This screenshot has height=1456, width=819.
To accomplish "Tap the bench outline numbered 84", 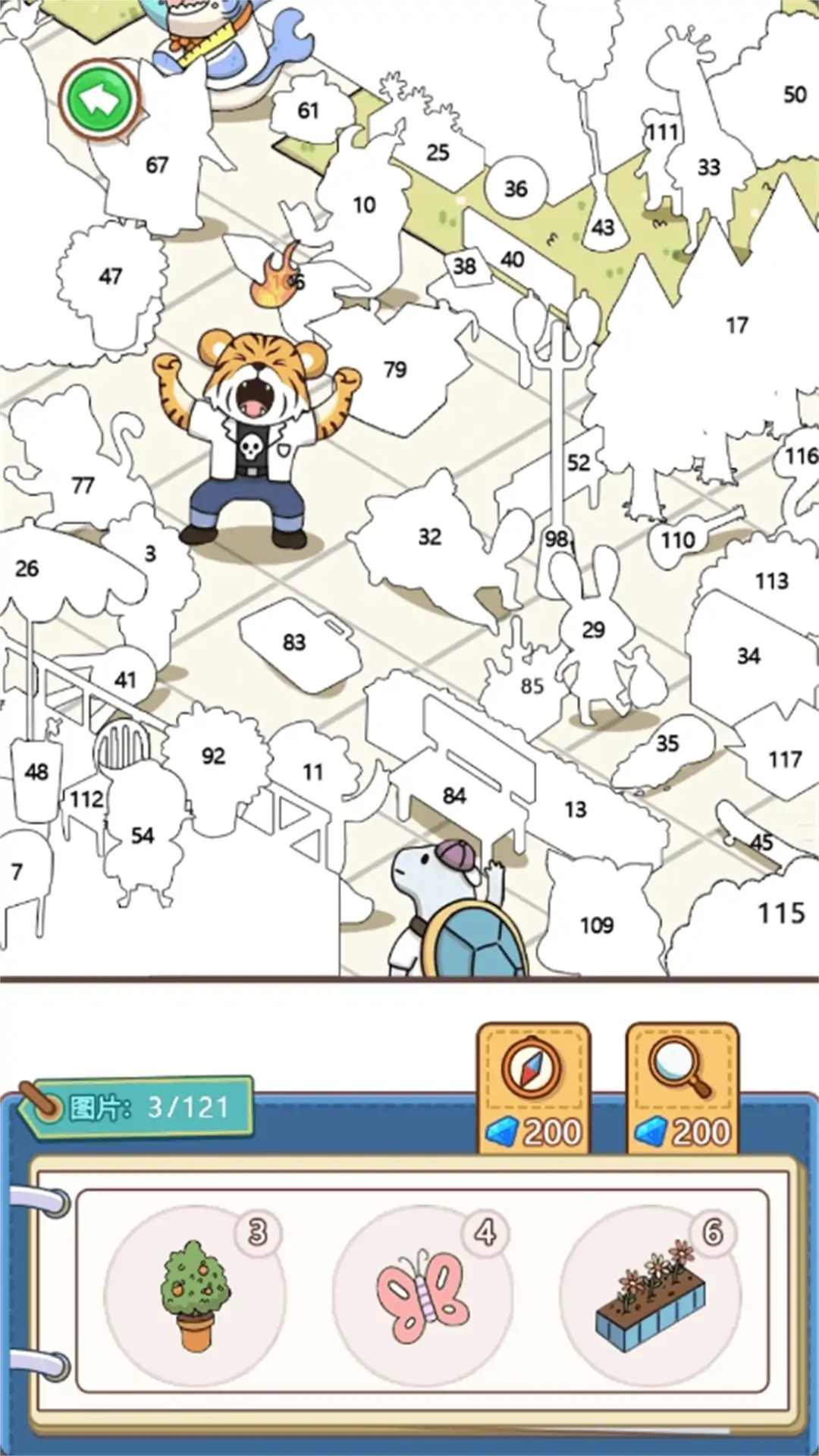I will [455, 795].
